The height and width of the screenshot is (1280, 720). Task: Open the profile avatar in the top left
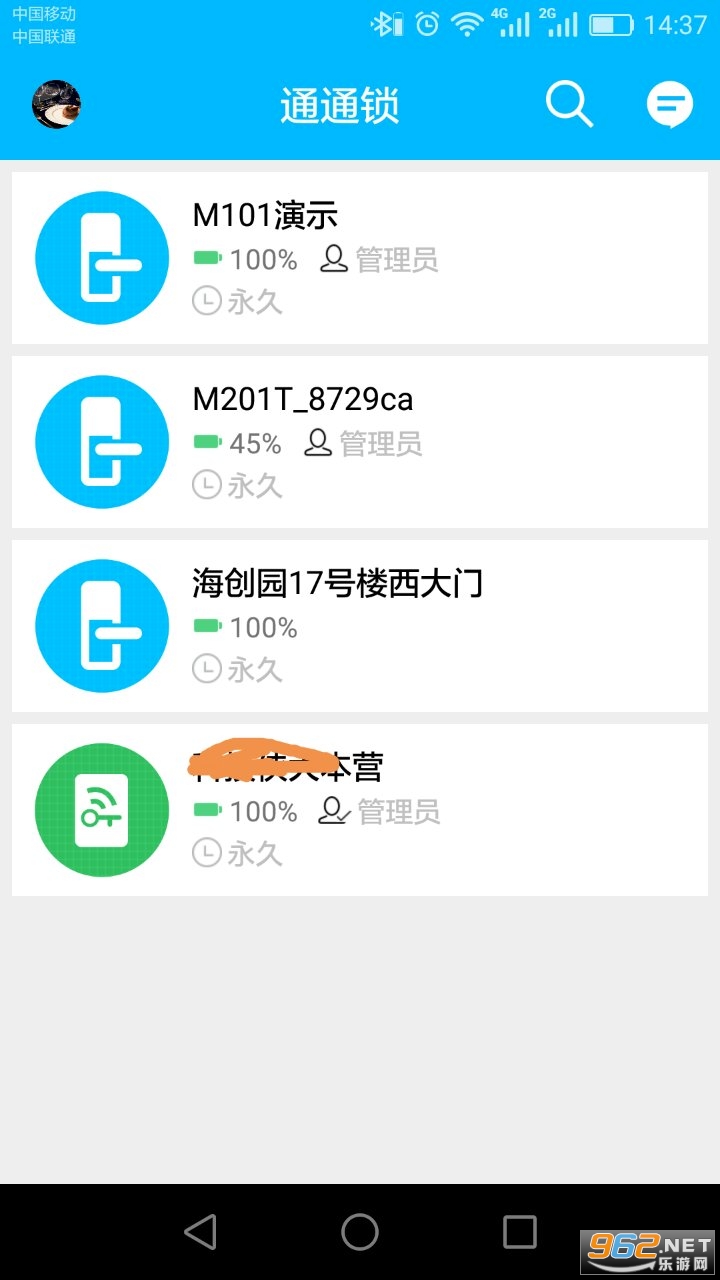pos(55,105)
